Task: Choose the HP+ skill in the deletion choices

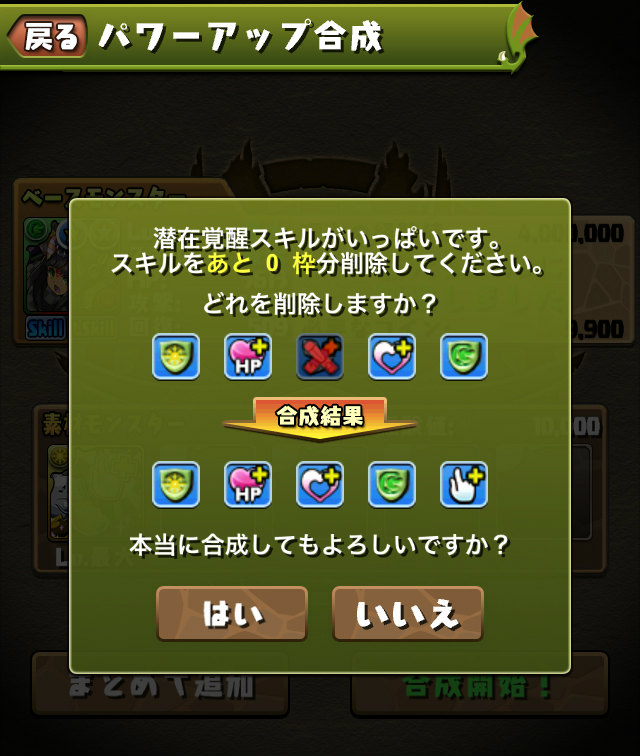Action: (x=248, y=357)
